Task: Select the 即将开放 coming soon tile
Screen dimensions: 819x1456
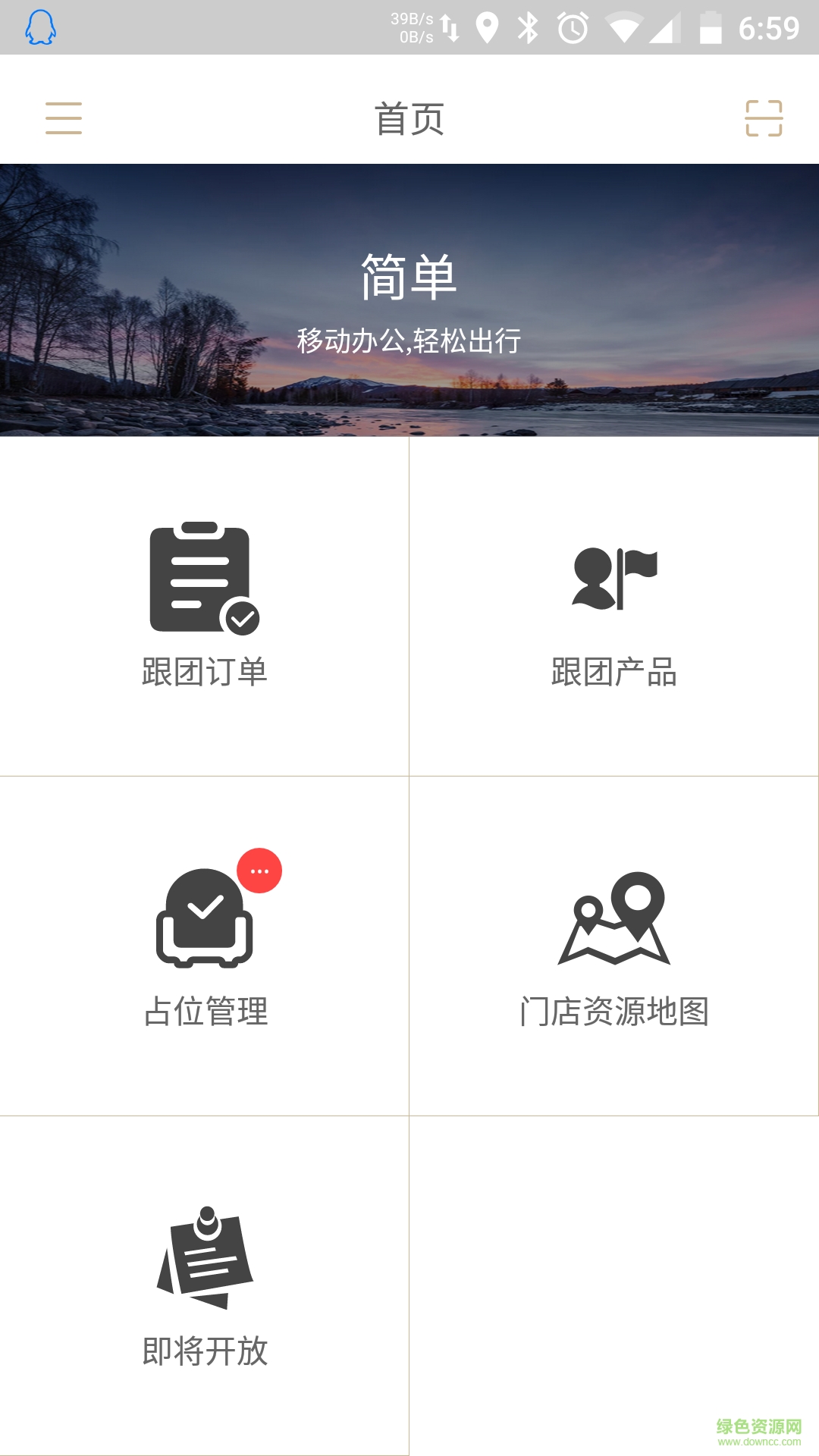Action: click(x=205, y=1286)
